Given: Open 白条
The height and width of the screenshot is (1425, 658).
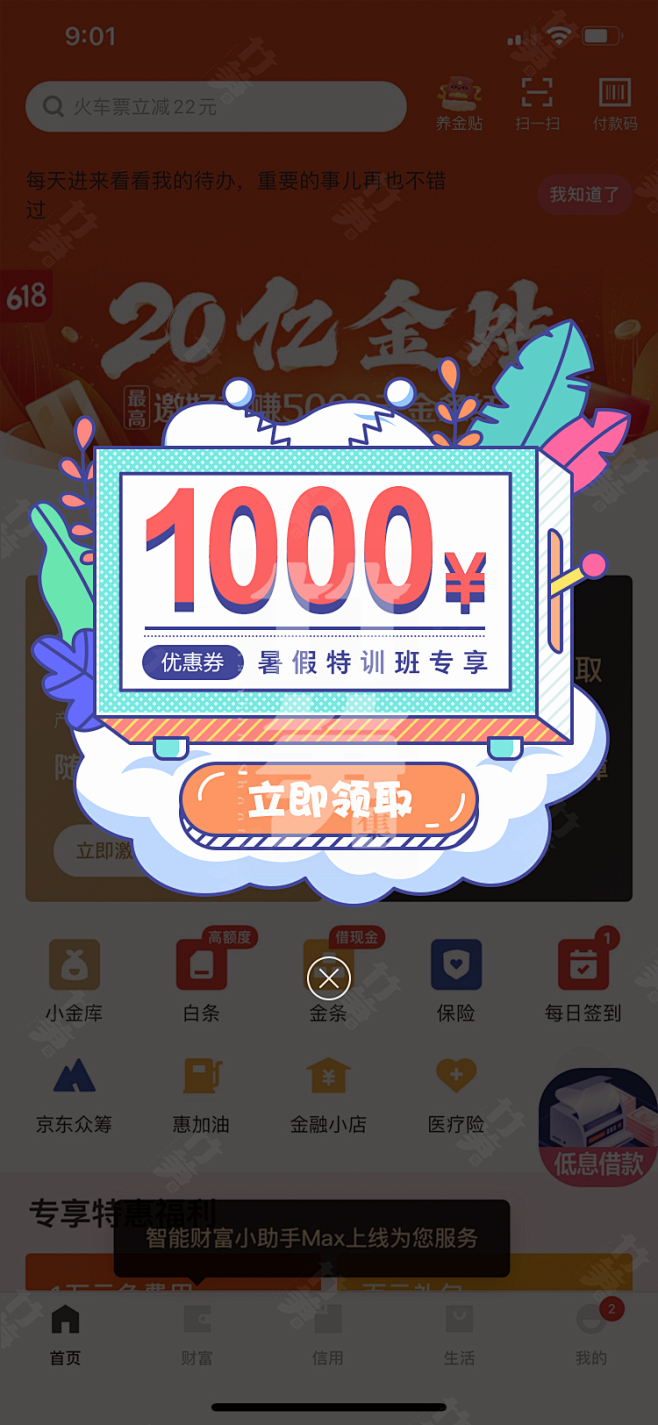Looking at the screenshot, I should [201, 980].
